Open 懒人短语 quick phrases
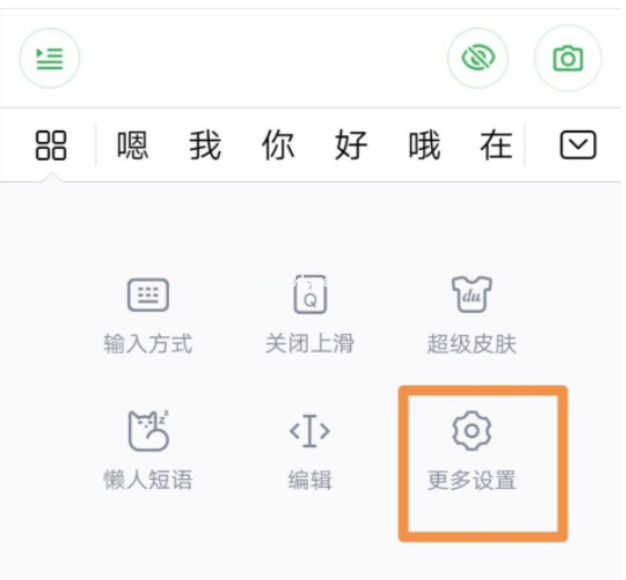Viewport: 626px width, 580px height. (x=148, y=450)
